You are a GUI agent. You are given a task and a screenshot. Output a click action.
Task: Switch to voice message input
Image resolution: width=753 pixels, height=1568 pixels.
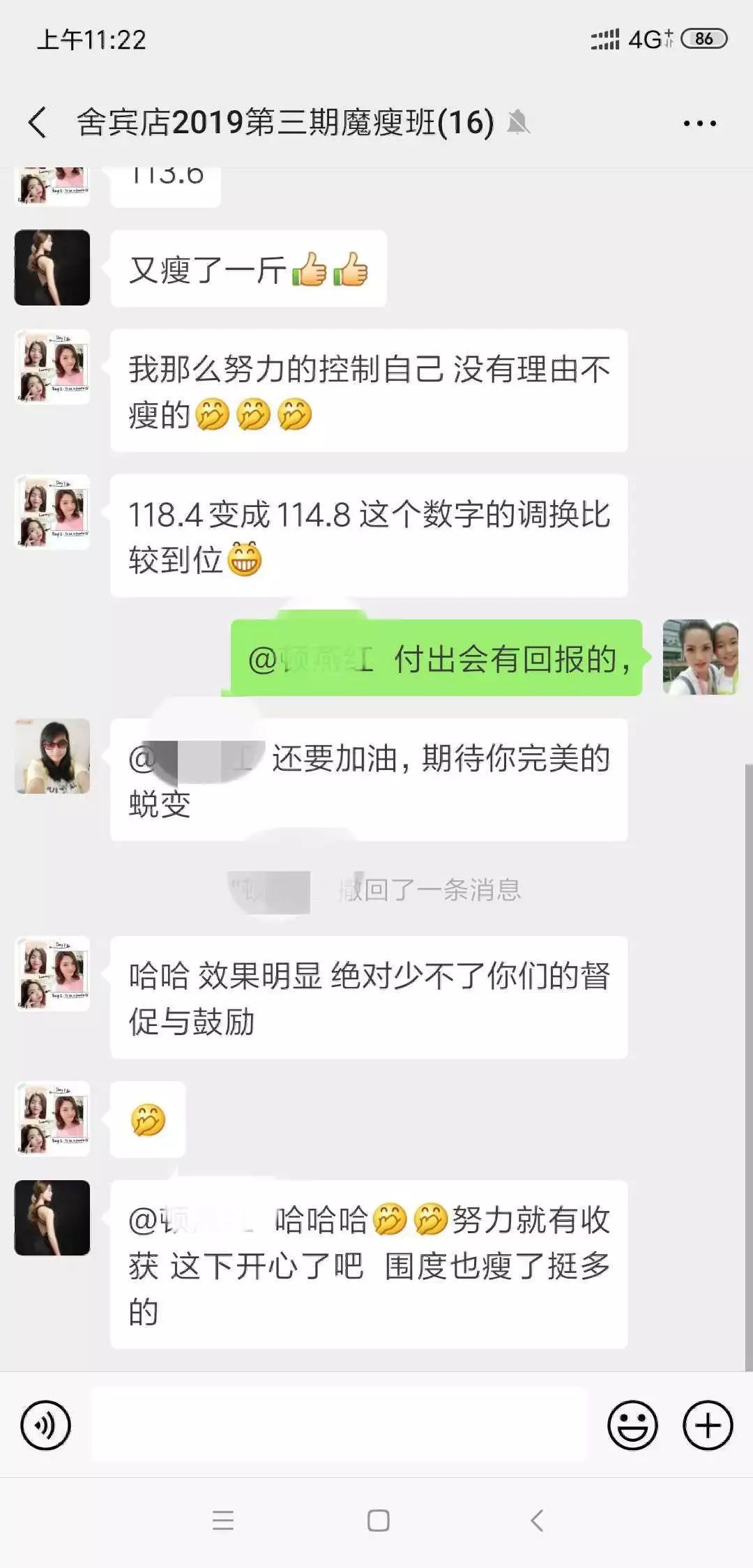point(46,1425)
